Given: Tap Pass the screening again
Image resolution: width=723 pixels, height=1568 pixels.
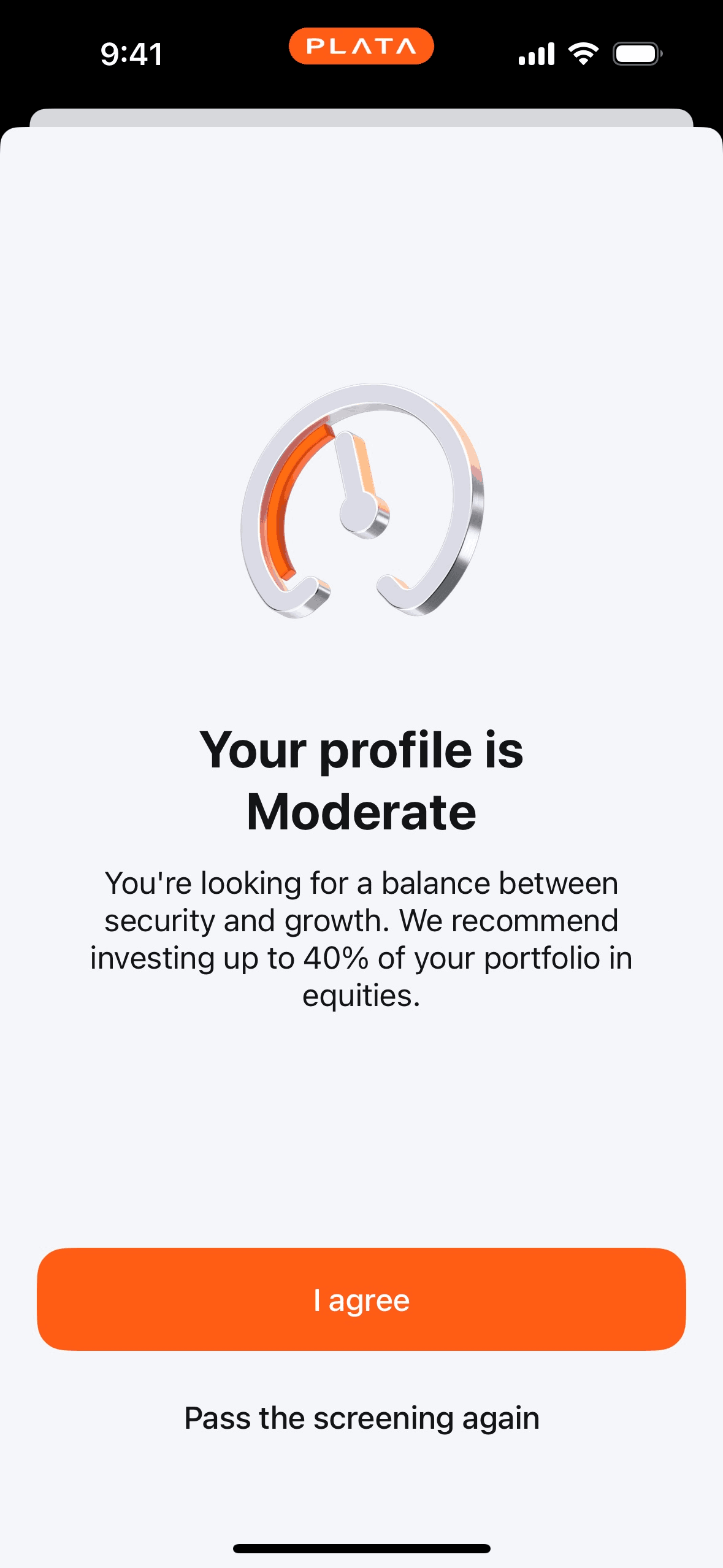Looking at the screenshot, I should [361, 1418].
